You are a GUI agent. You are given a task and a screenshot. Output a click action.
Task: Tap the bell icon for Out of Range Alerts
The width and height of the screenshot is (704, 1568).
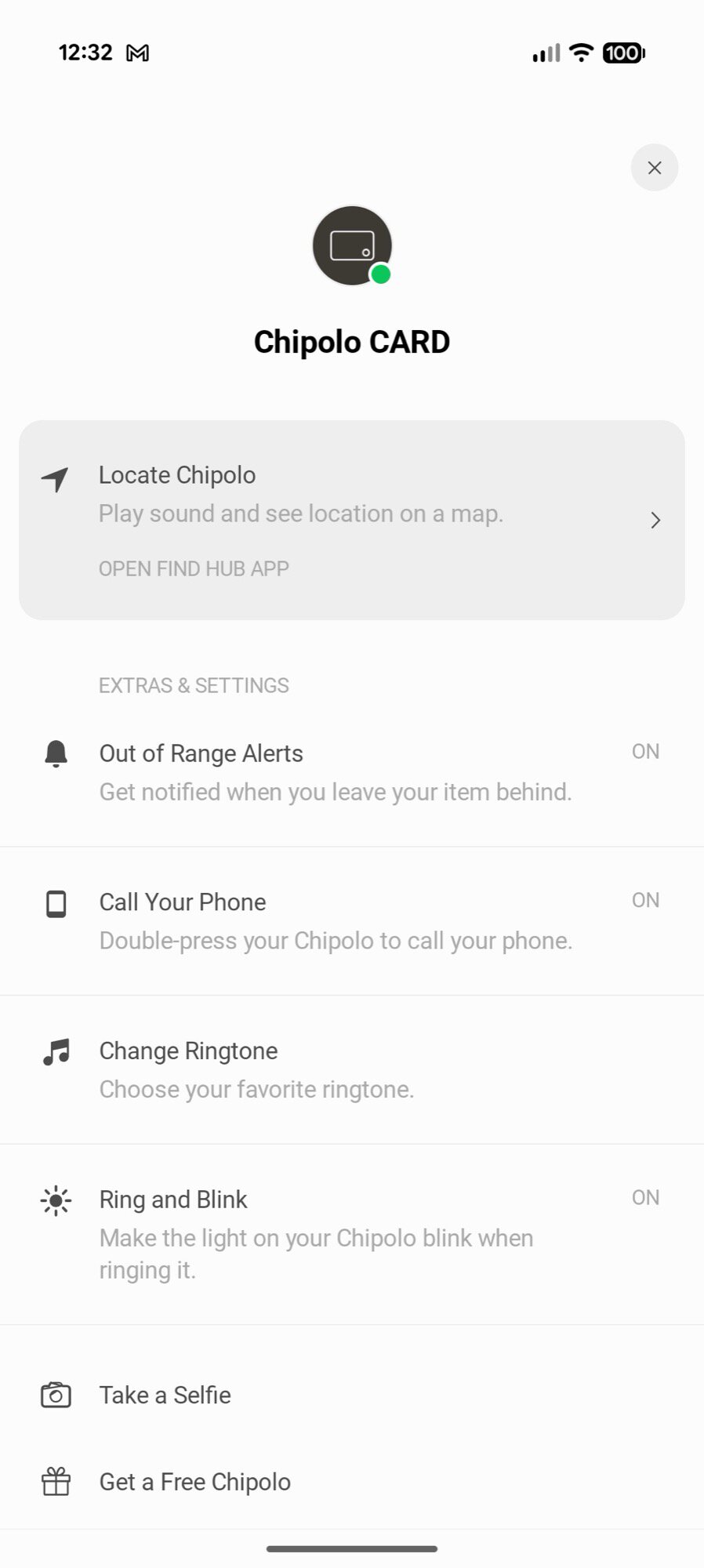[x=56, y=753]
